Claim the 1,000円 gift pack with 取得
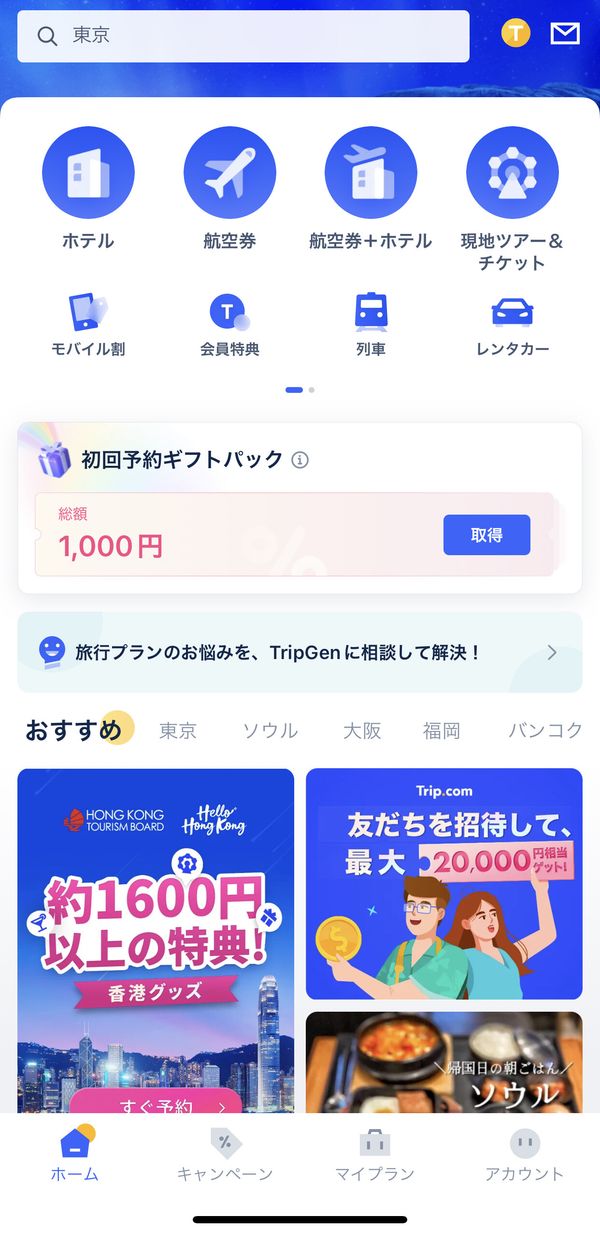 pyautogui.click(x=487, y=535)
